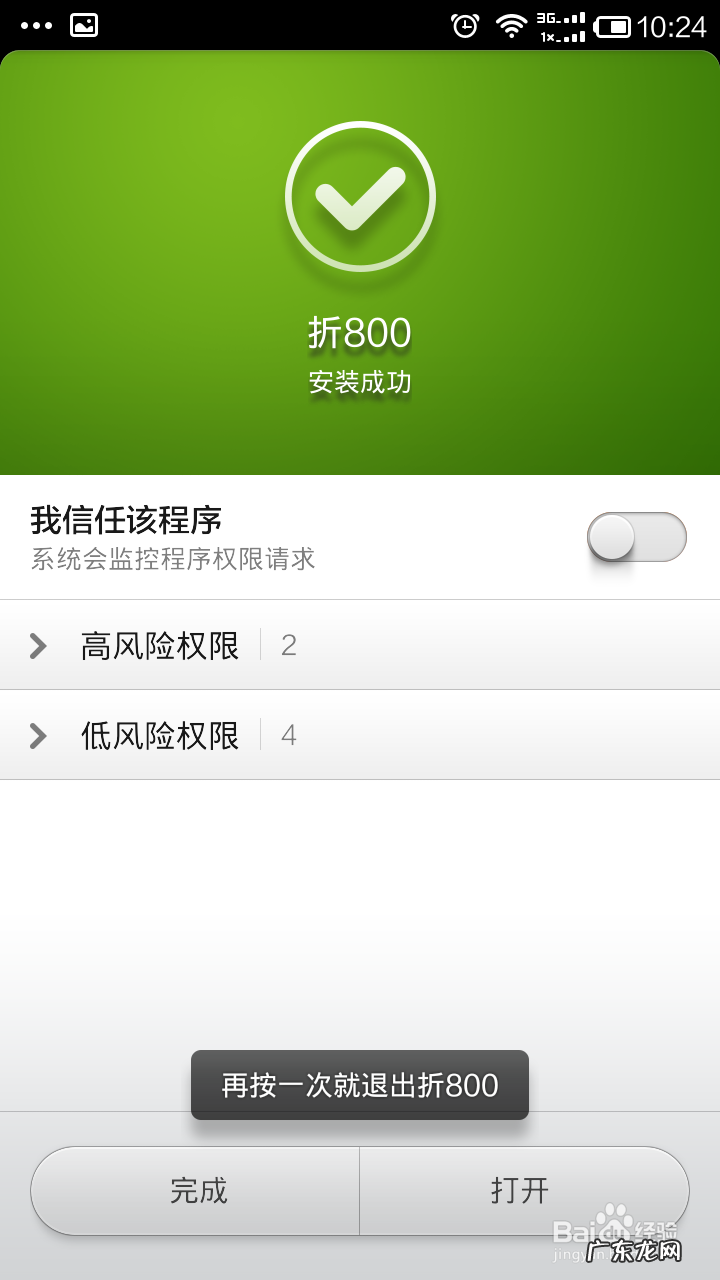Viewport: 720px width, 1280px height.
Task: Tap the 1x network indicator icon
Action: coord(560,33)
